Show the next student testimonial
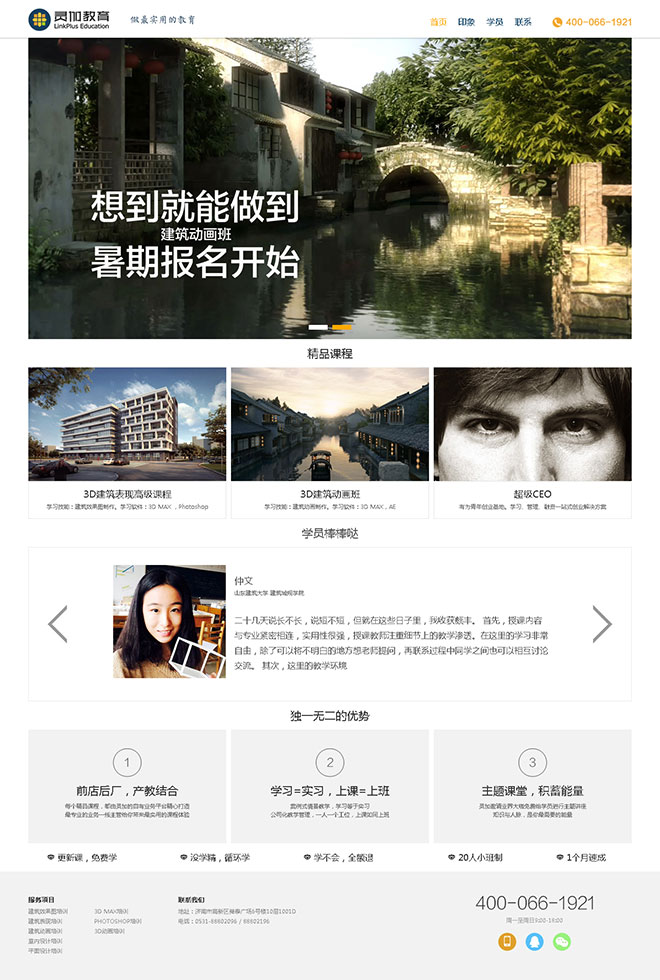The height and width of the screenshot is (980, 660). click(601, 624)
